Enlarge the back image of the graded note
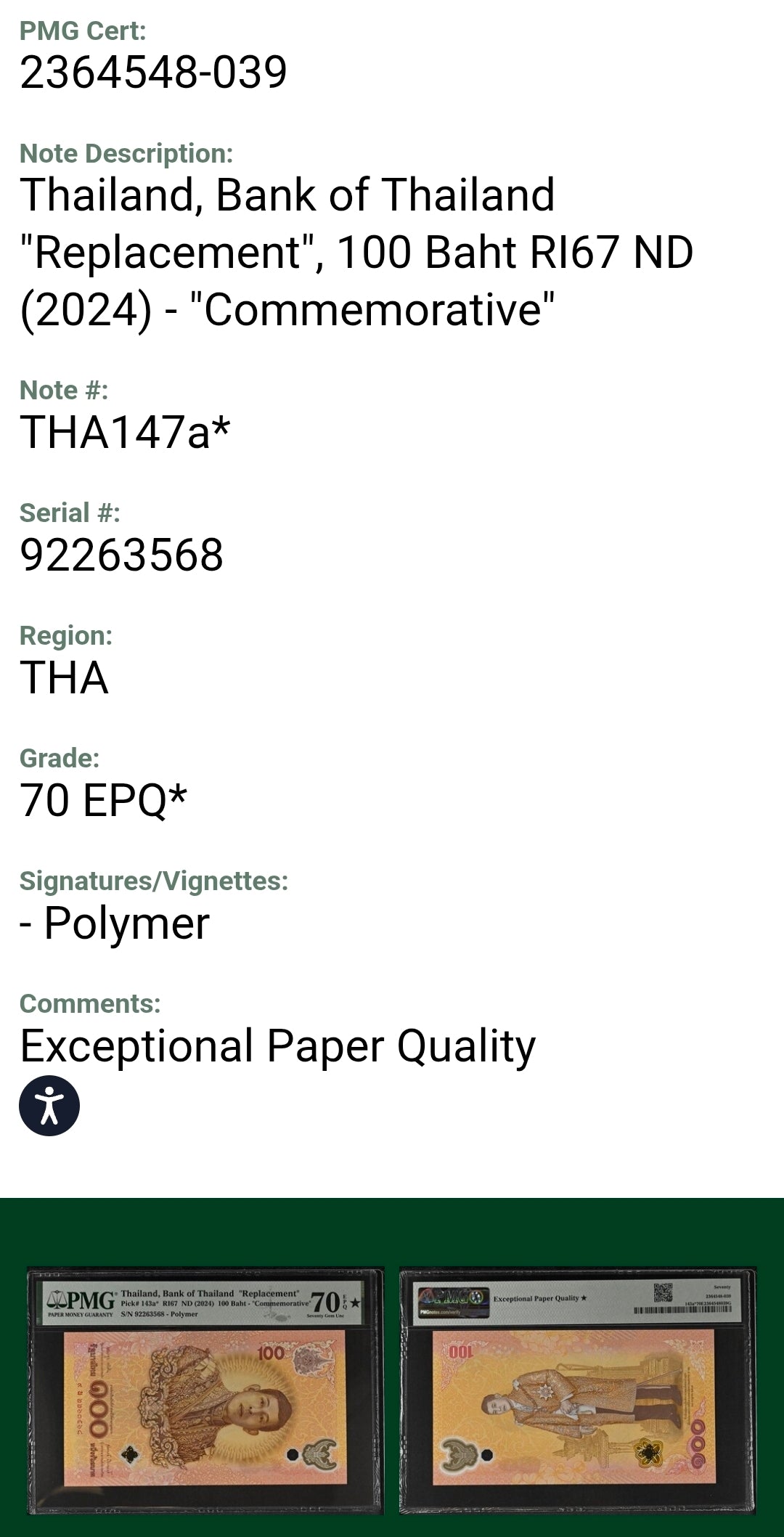Viewport: 784px width, 1537px height. [578, 1390]
